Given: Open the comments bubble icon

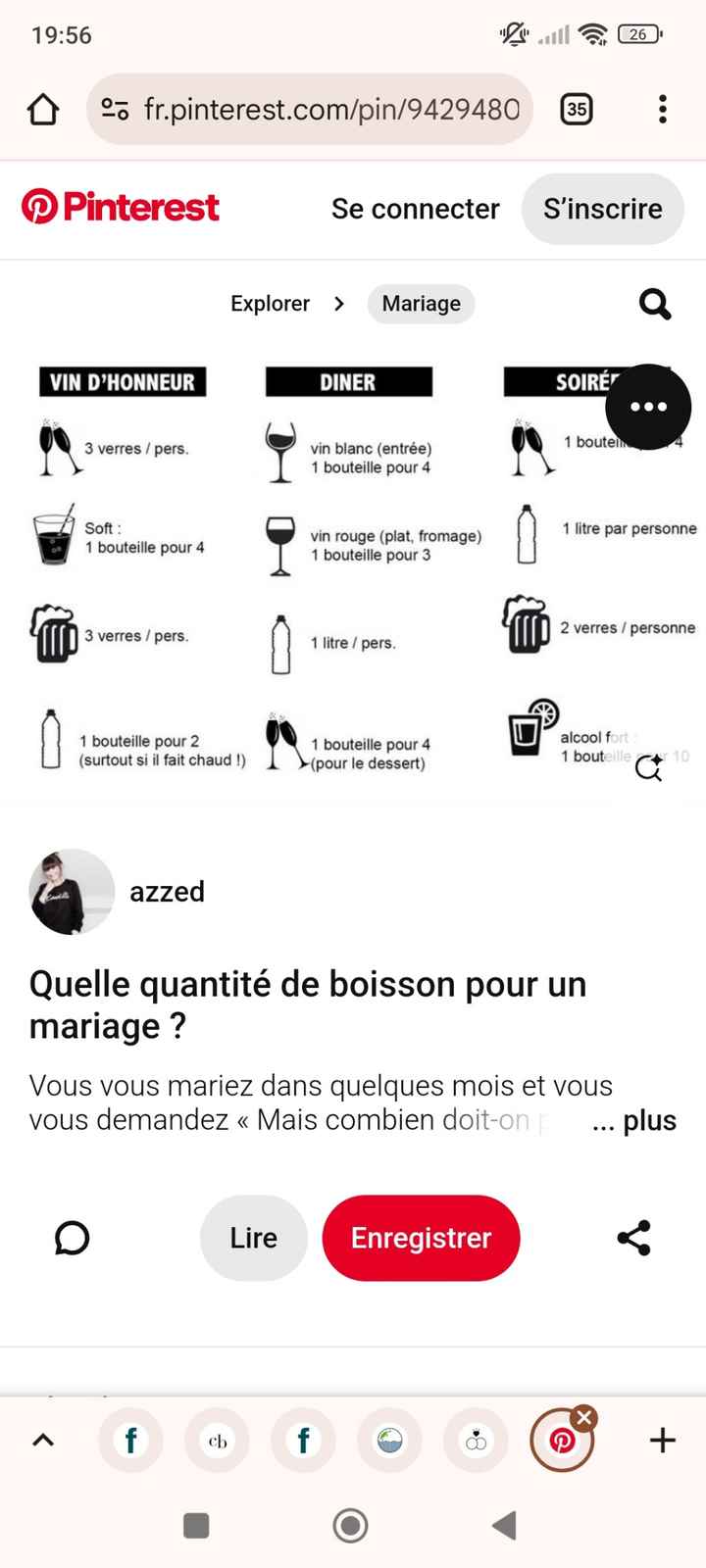Looking at the screenshot, I should [72, 1238].
